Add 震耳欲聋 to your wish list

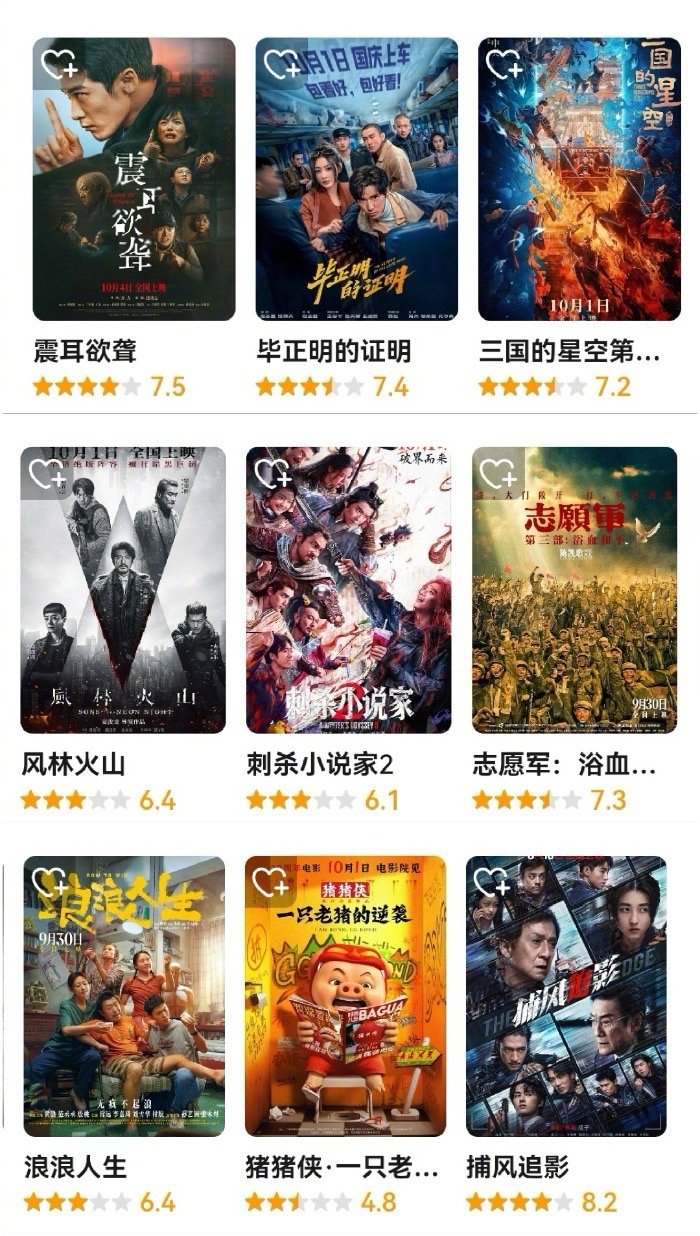point(59,65)
